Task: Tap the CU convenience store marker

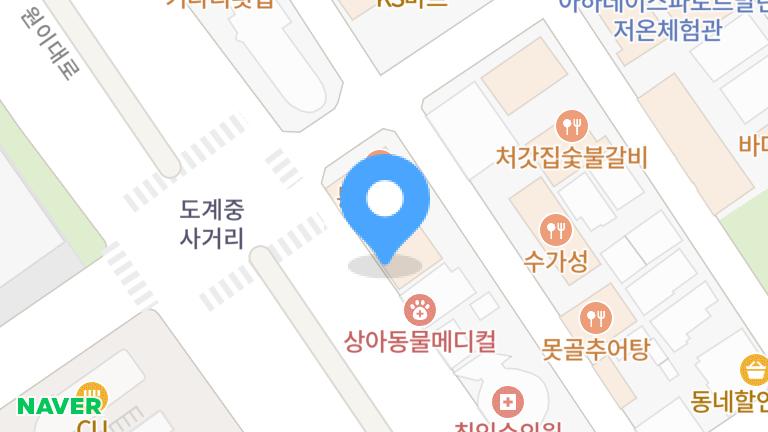Action: click(92, 396)
